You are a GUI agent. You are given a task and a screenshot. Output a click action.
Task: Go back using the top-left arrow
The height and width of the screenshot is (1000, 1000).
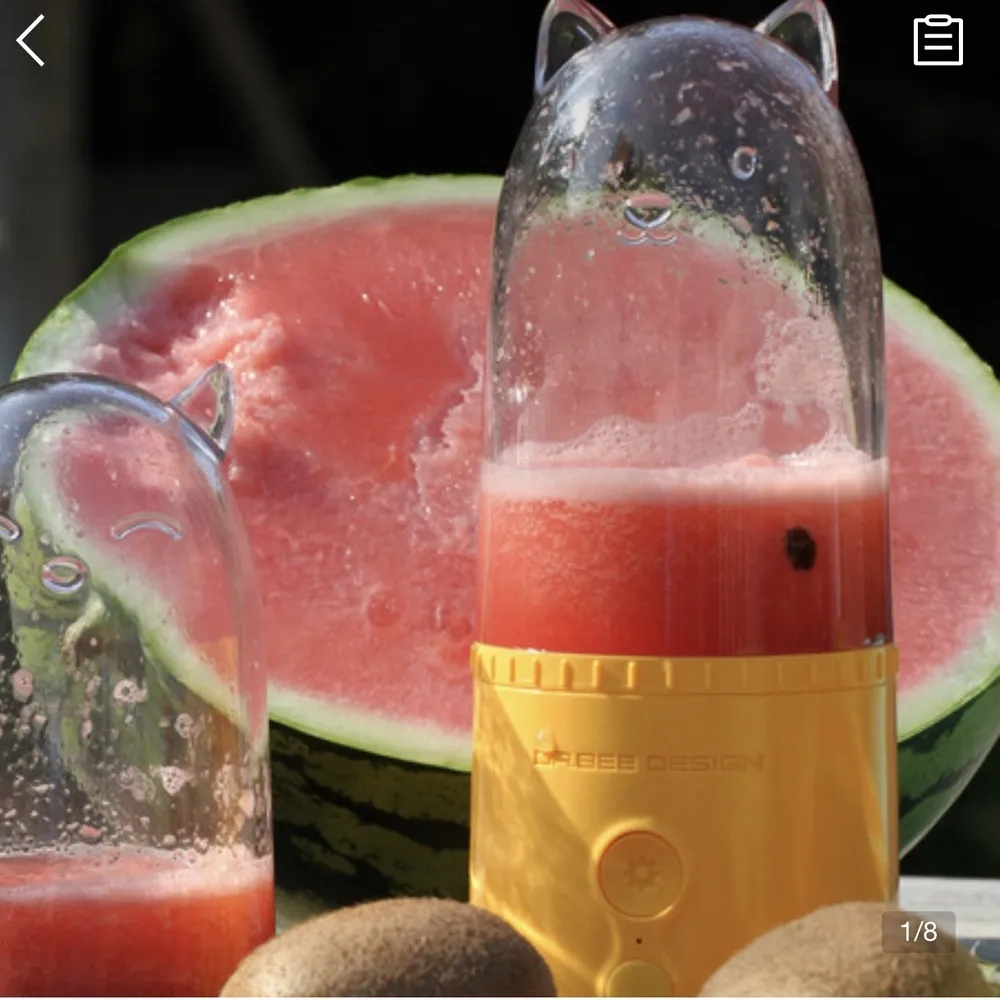tap(31, 41)
